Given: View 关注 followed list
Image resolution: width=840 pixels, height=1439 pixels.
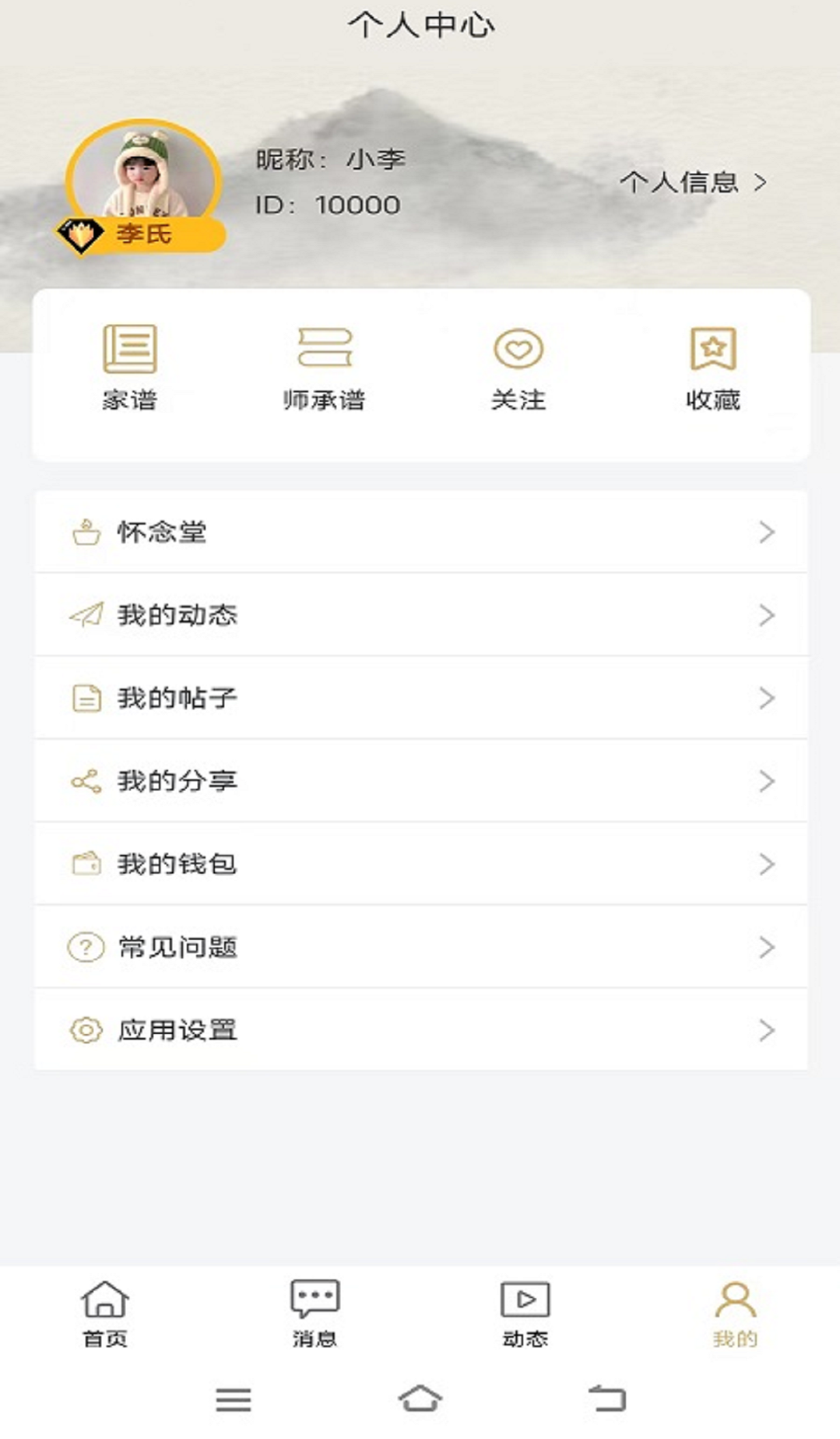Looking at the screenshot, I should click(518, 368).
